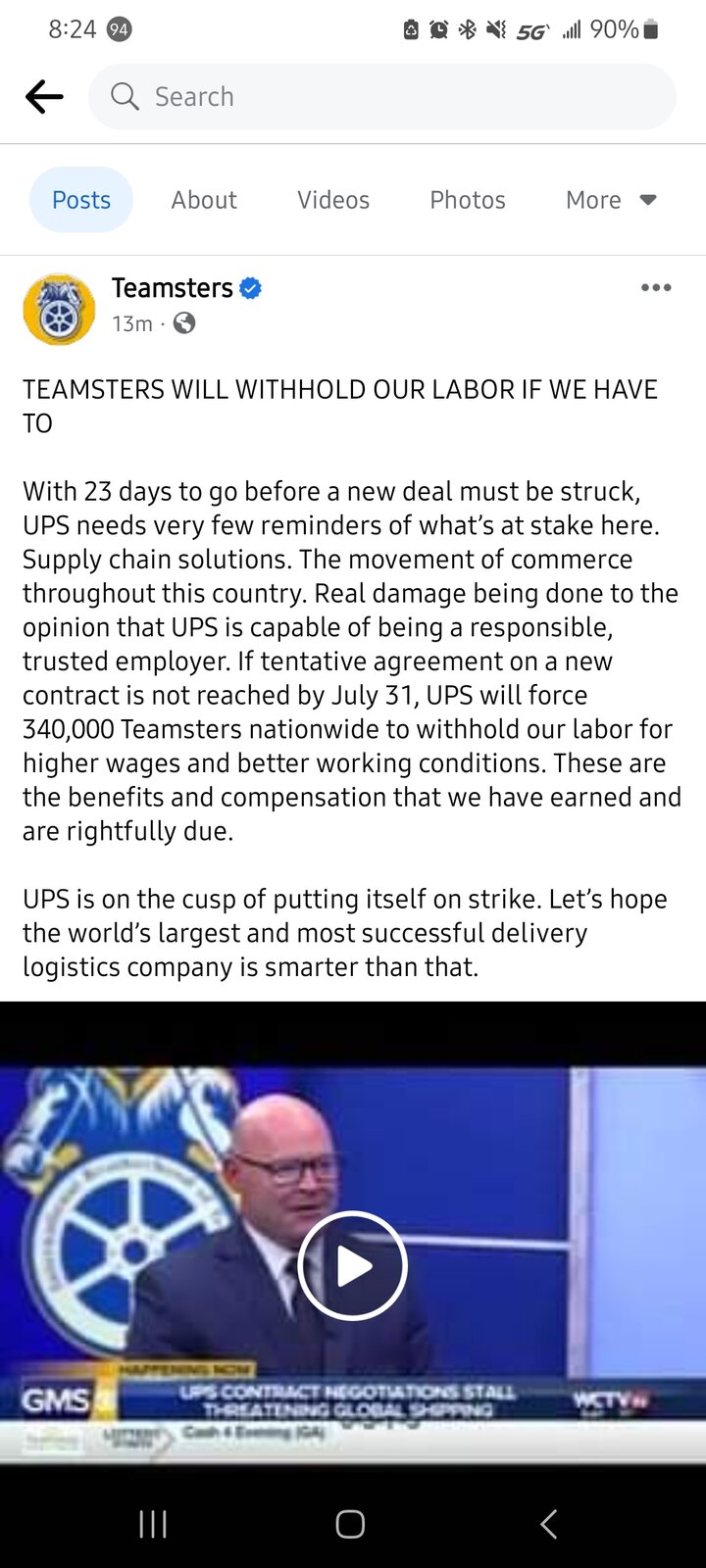
Task: Open the Search field
Action: (381, 97)
